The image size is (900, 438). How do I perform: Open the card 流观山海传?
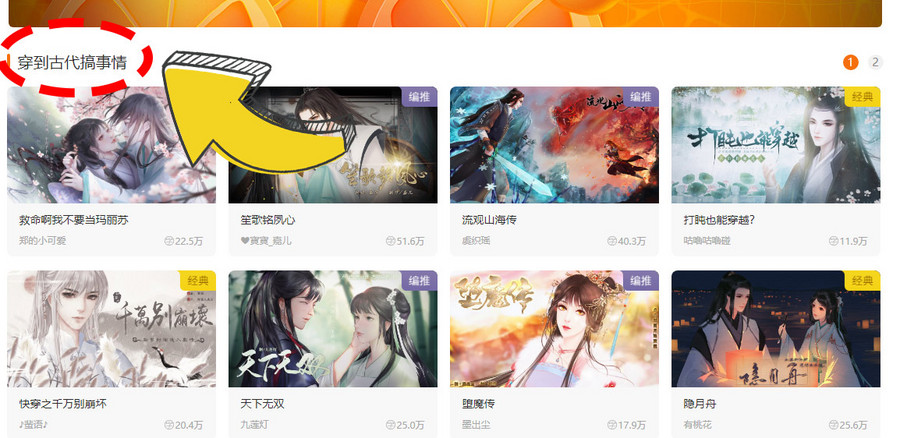553,145
